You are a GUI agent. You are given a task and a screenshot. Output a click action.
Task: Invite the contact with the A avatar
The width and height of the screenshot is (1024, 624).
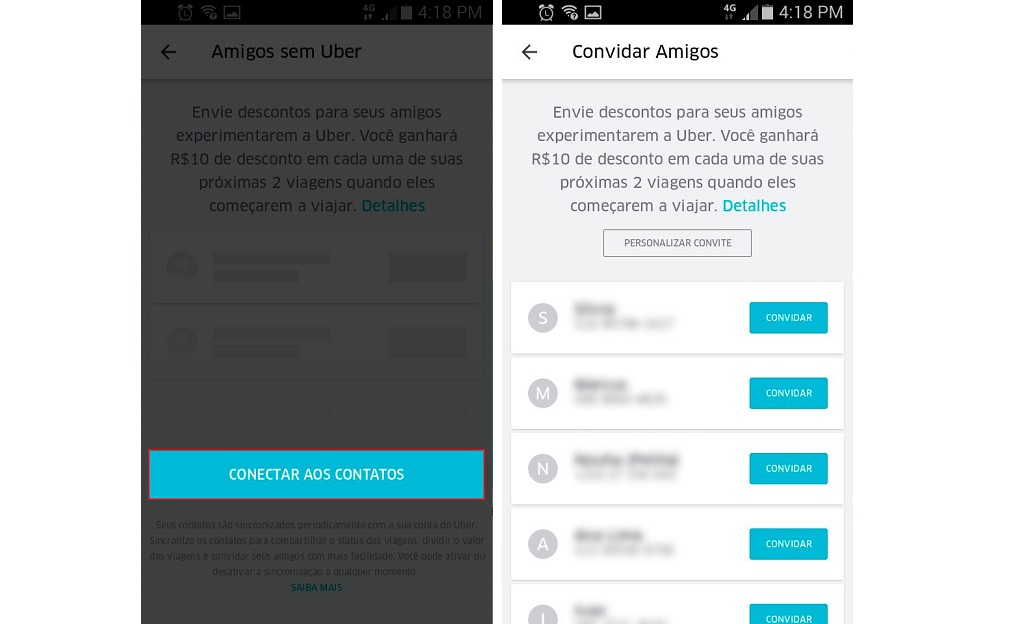point(788,544)
